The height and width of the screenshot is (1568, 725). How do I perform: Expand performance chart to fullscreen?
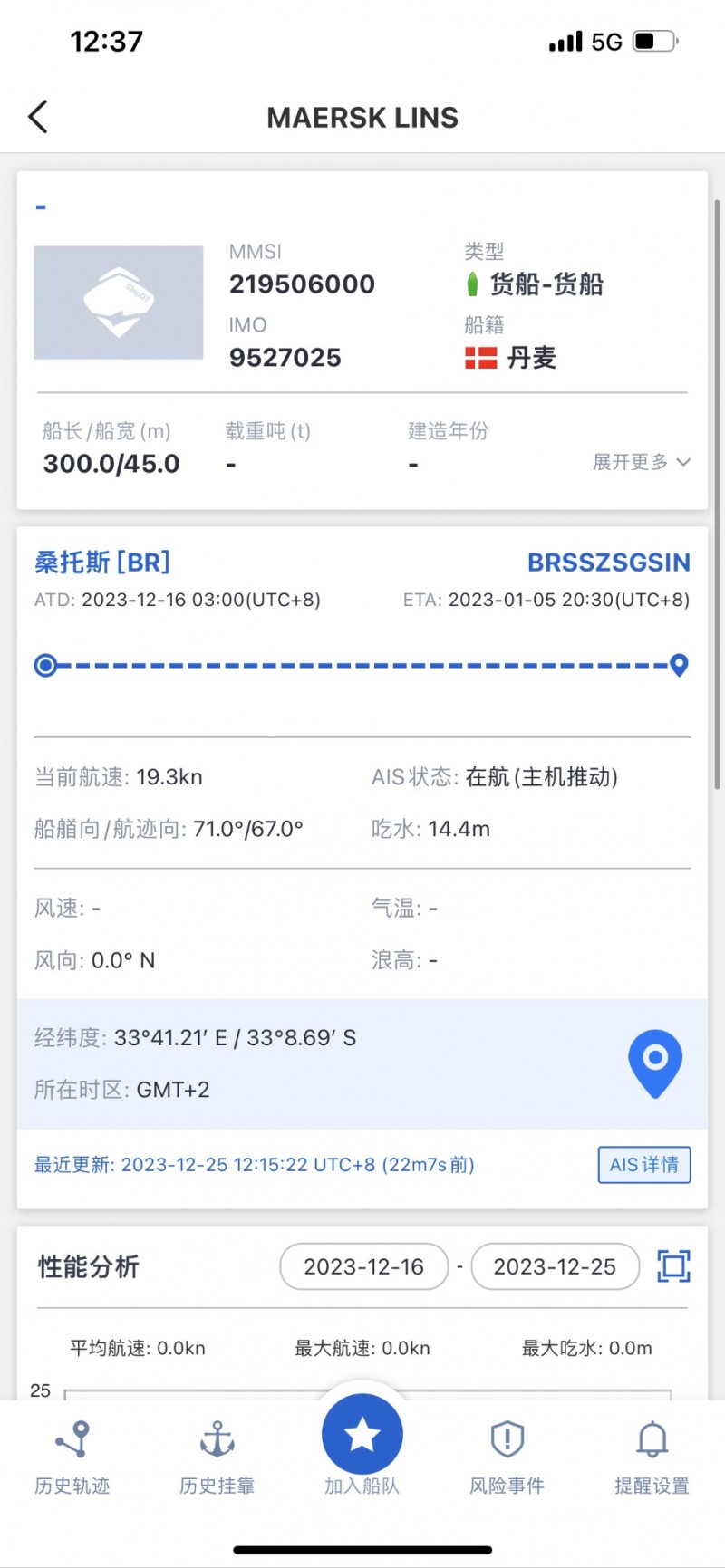click(673, 1266)
